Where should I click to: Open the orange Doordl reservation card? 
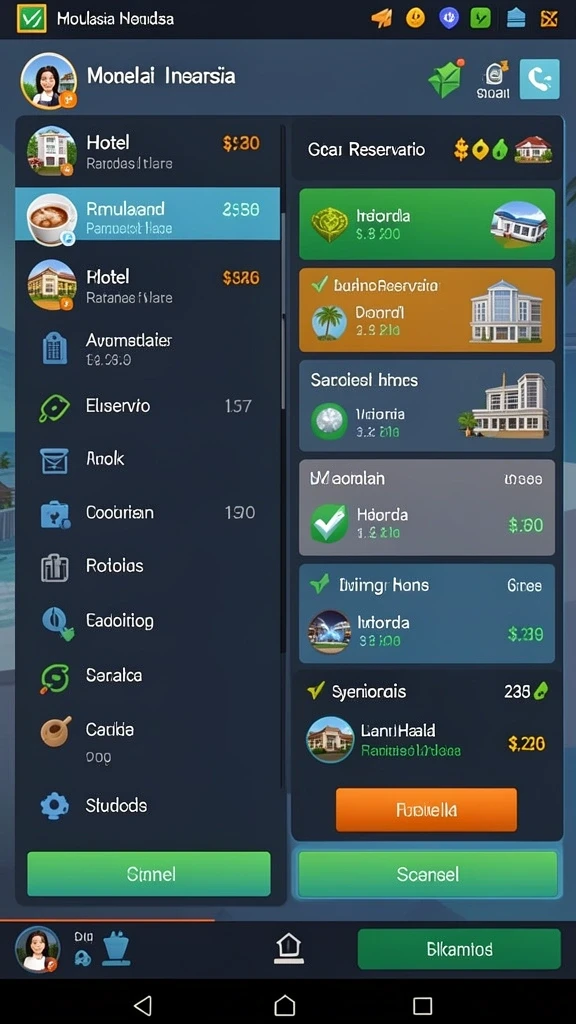(x=427, y=310)
